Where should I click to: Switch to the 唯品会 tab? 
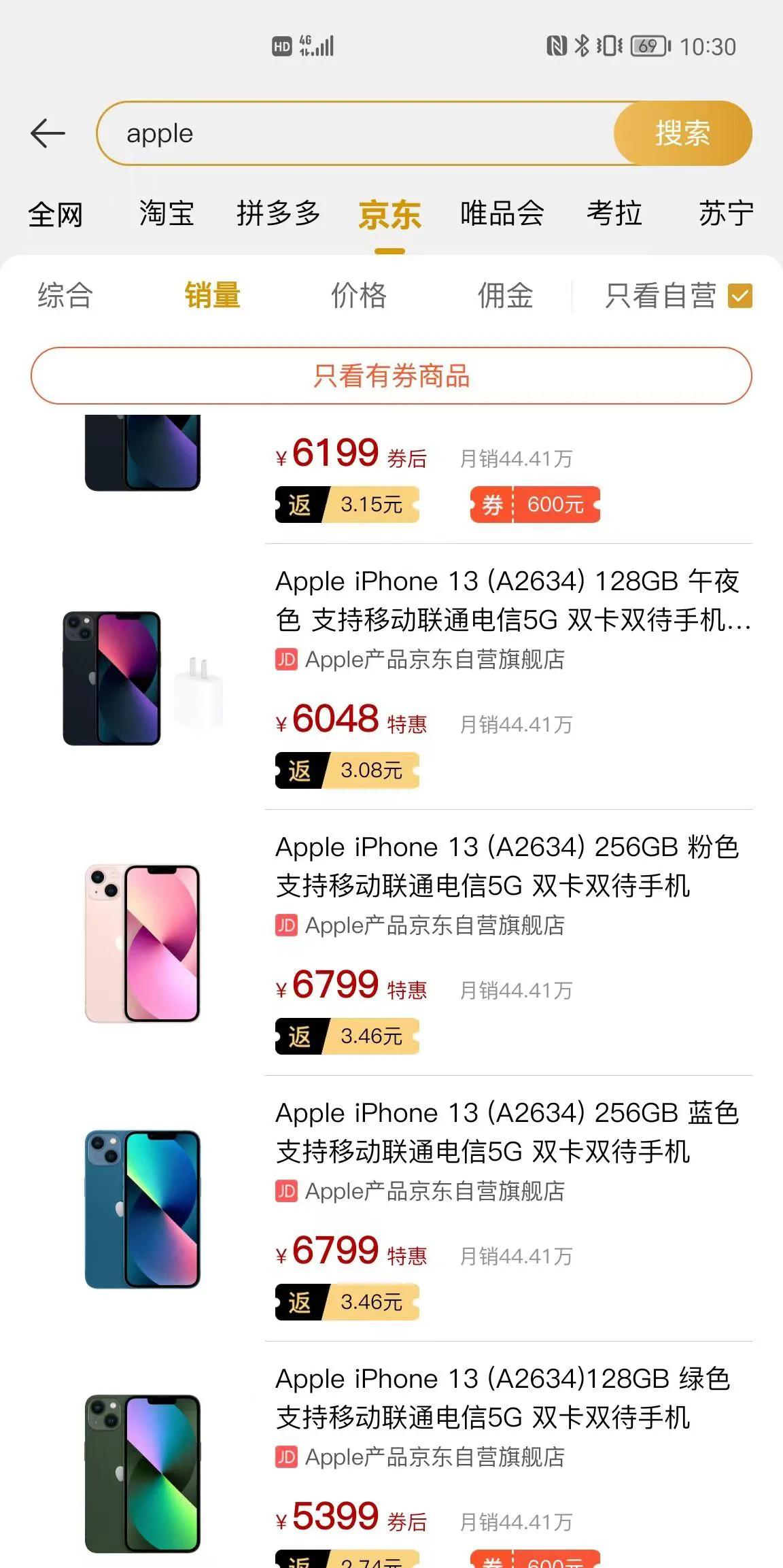[x=502, y=214]
